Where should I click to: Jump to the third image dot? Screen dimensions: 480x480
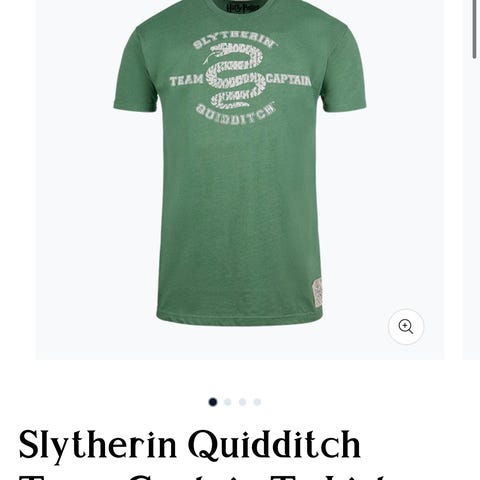243,402
